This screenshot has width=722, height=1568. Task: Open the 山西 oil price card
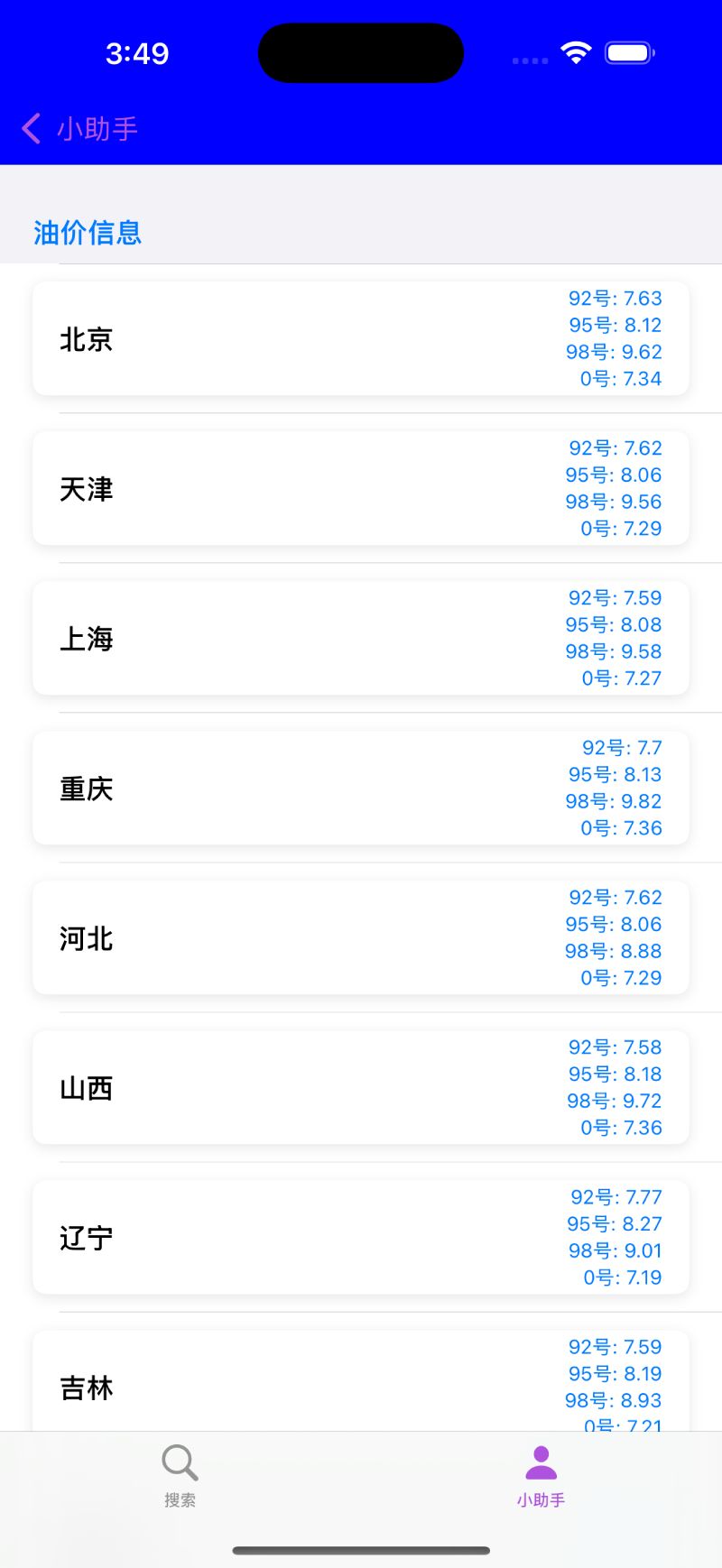click(361, 1088)
